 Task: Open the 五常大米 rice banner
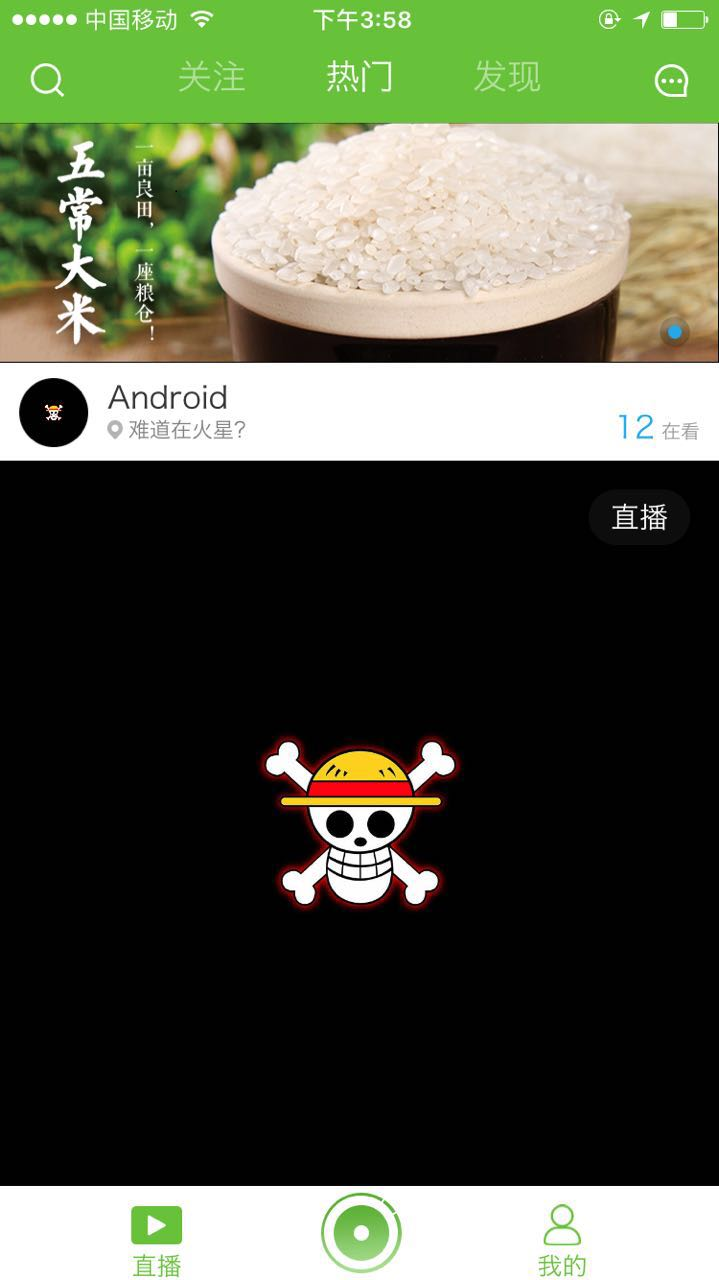click(x=359, y=242)
